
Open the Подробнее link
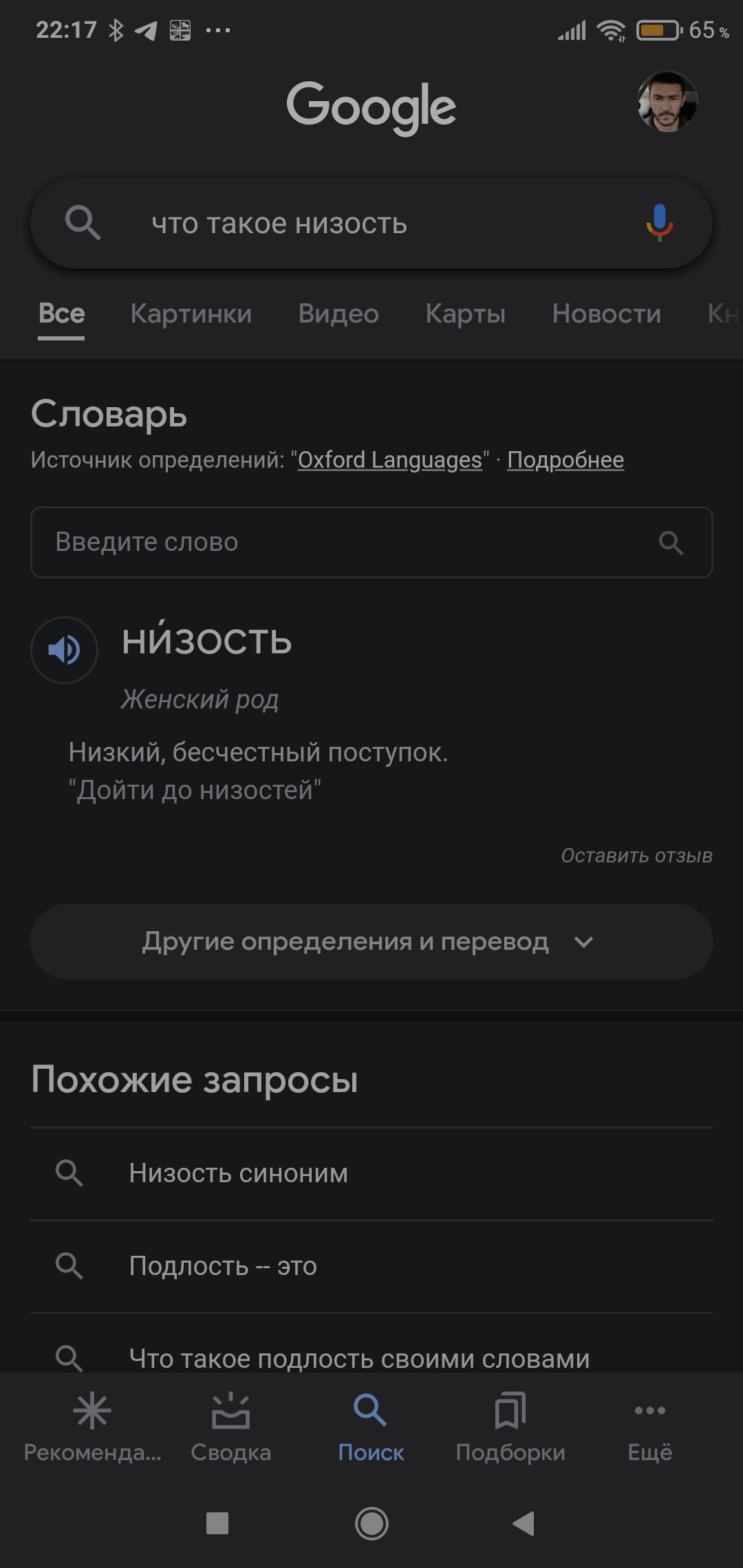[566, 459]
